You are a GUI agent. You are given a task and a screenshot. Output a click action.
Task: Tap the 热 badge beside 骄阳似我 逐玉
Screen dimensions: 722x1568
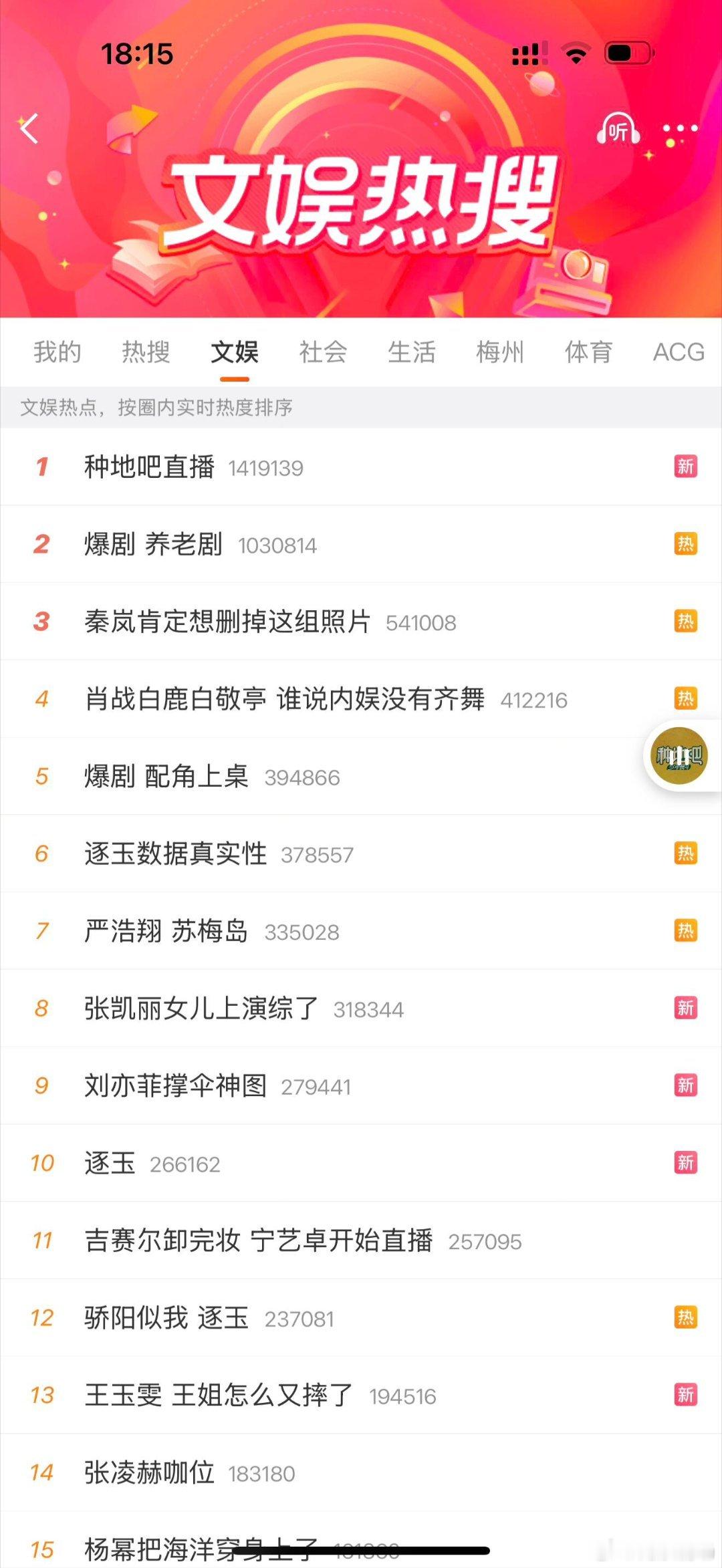[x=685, y=1318]
